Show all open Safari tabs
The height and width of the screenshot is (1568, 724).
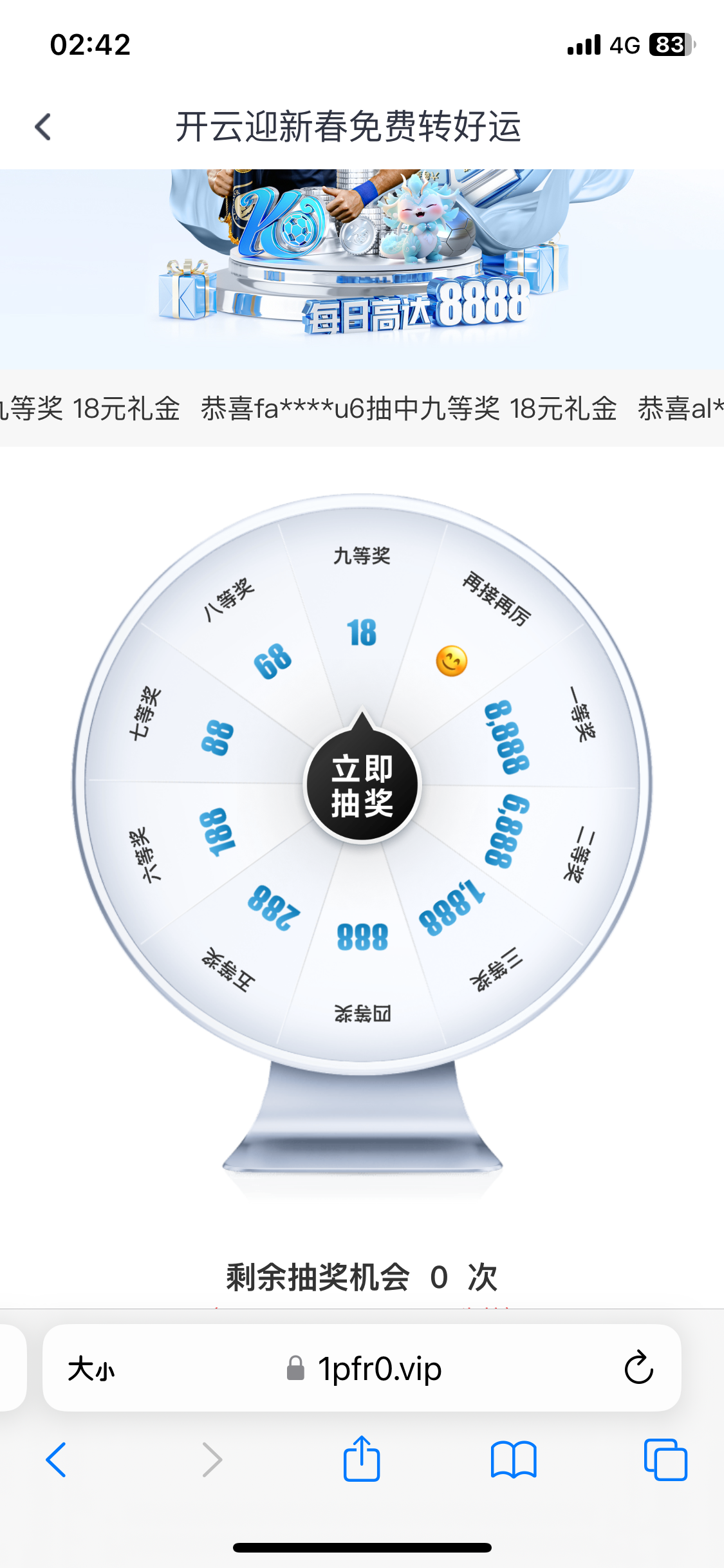[x=665, y=1460]
